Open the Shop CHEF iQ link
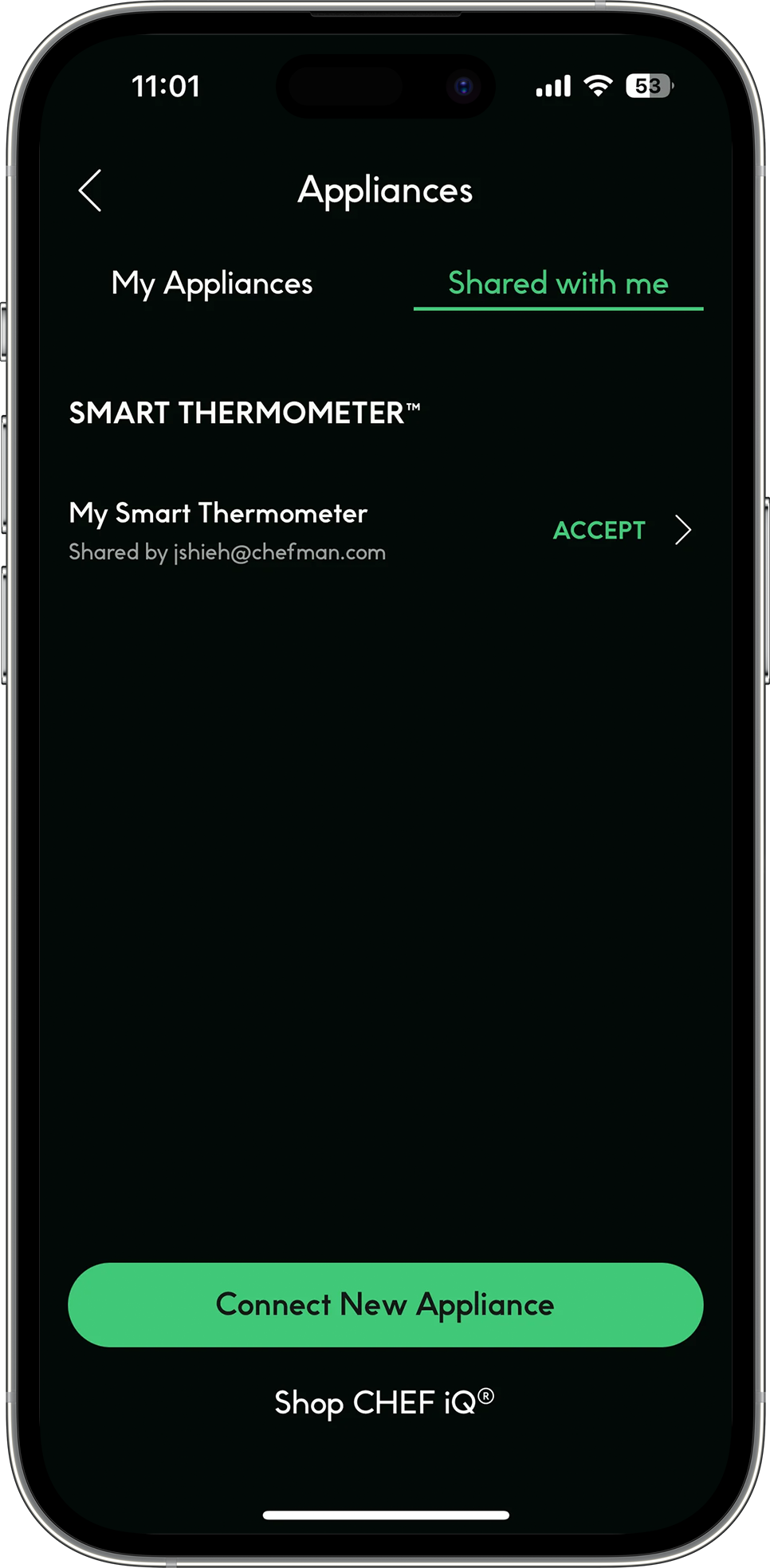770x1568 pixels. (x=385, y=1402)
